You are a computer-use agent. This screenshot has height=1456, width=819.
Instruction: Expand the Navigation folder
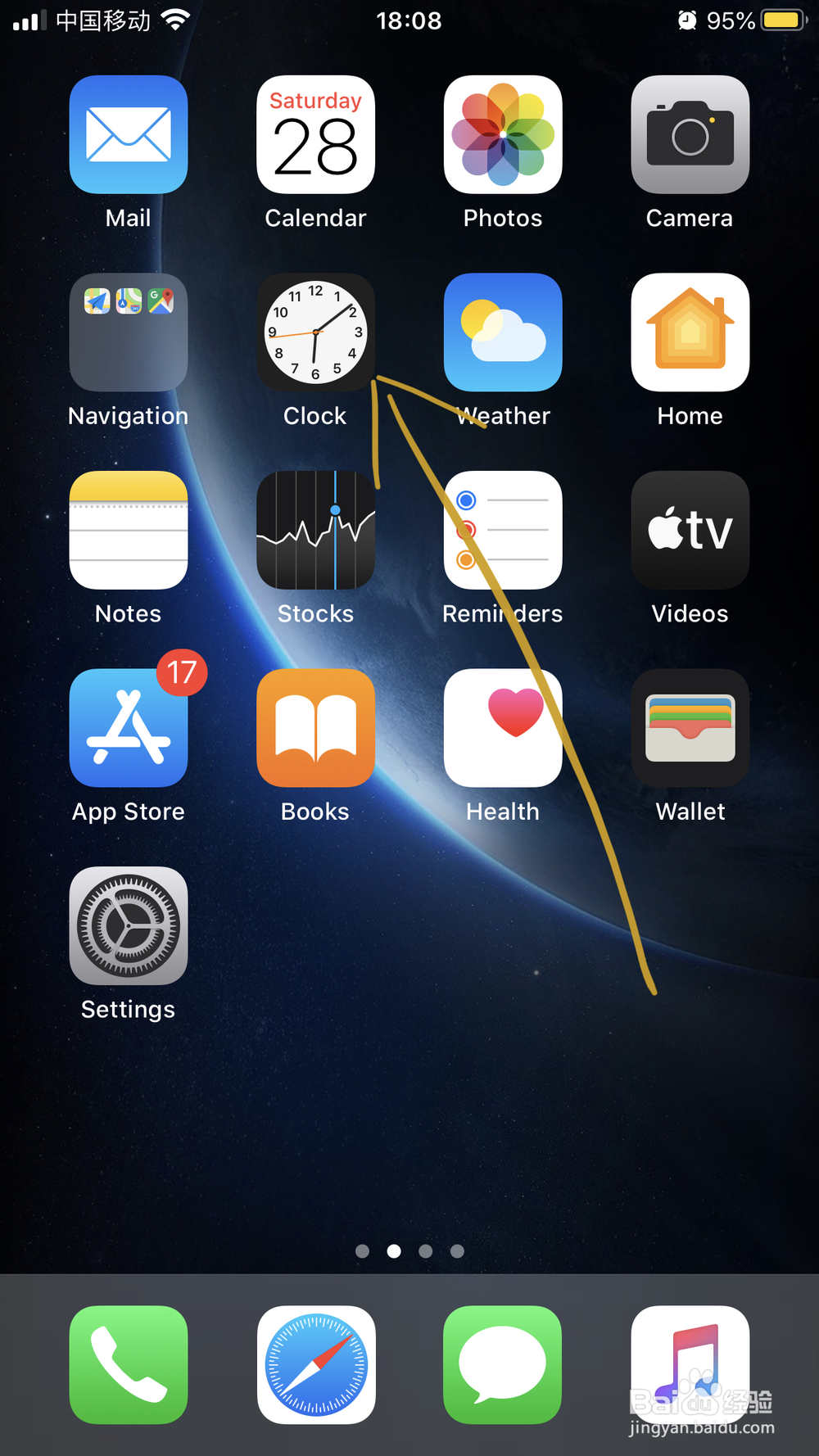[x=129, y=332]
